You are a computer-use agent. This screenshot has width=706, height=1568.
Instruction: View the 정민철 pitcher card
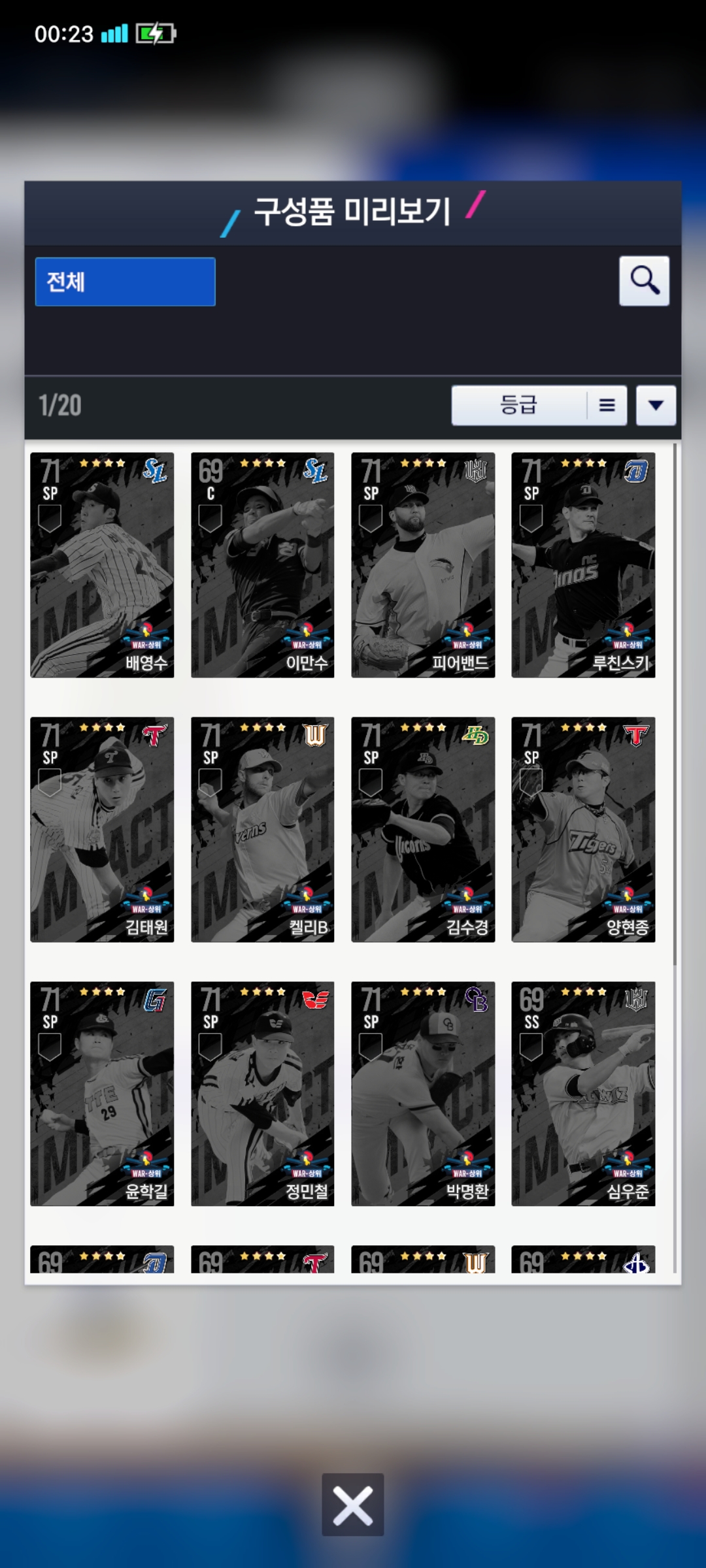pos(262,1094)
